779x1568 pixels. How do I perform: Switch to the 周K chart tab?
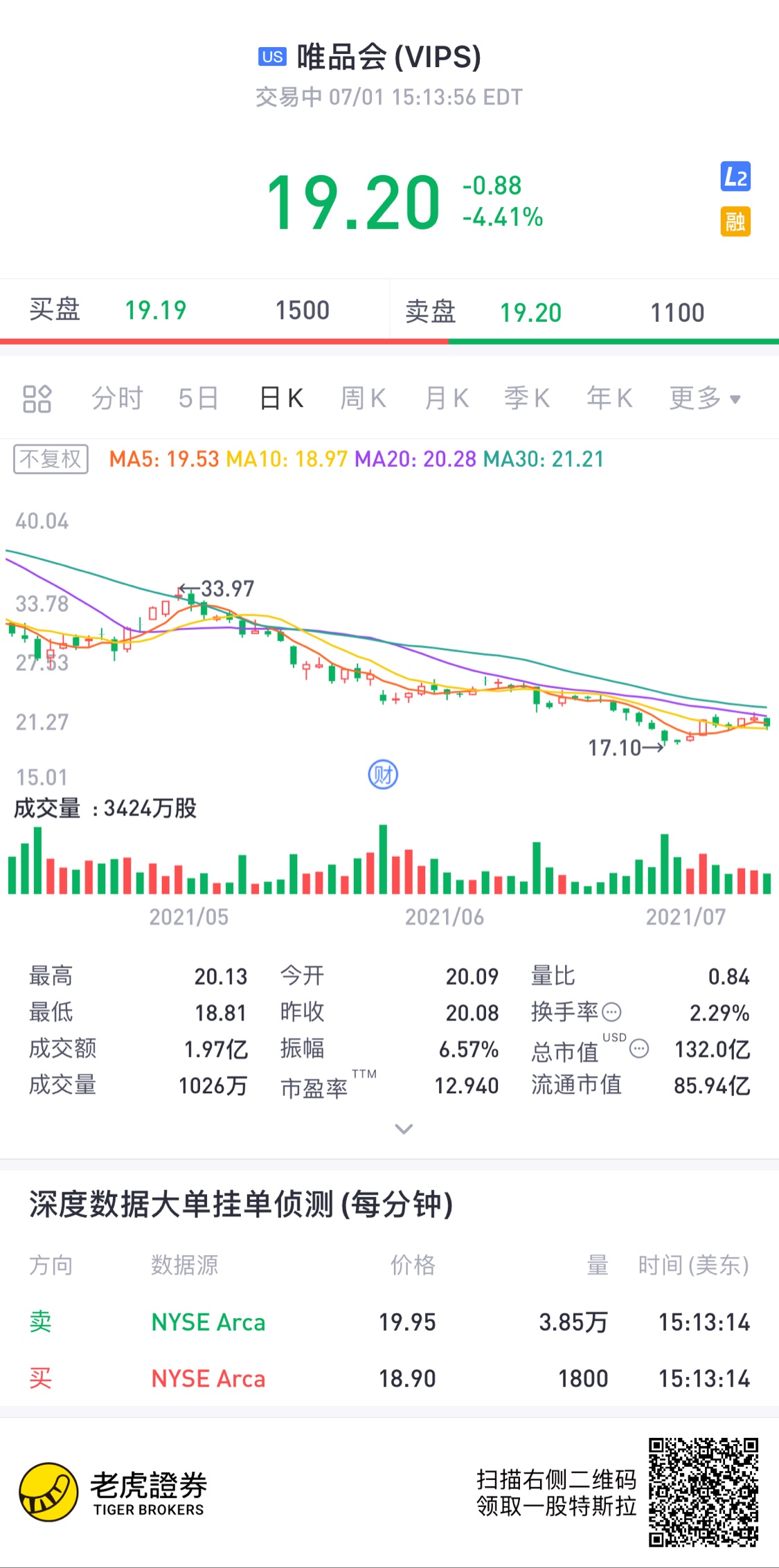coord(363,399)
